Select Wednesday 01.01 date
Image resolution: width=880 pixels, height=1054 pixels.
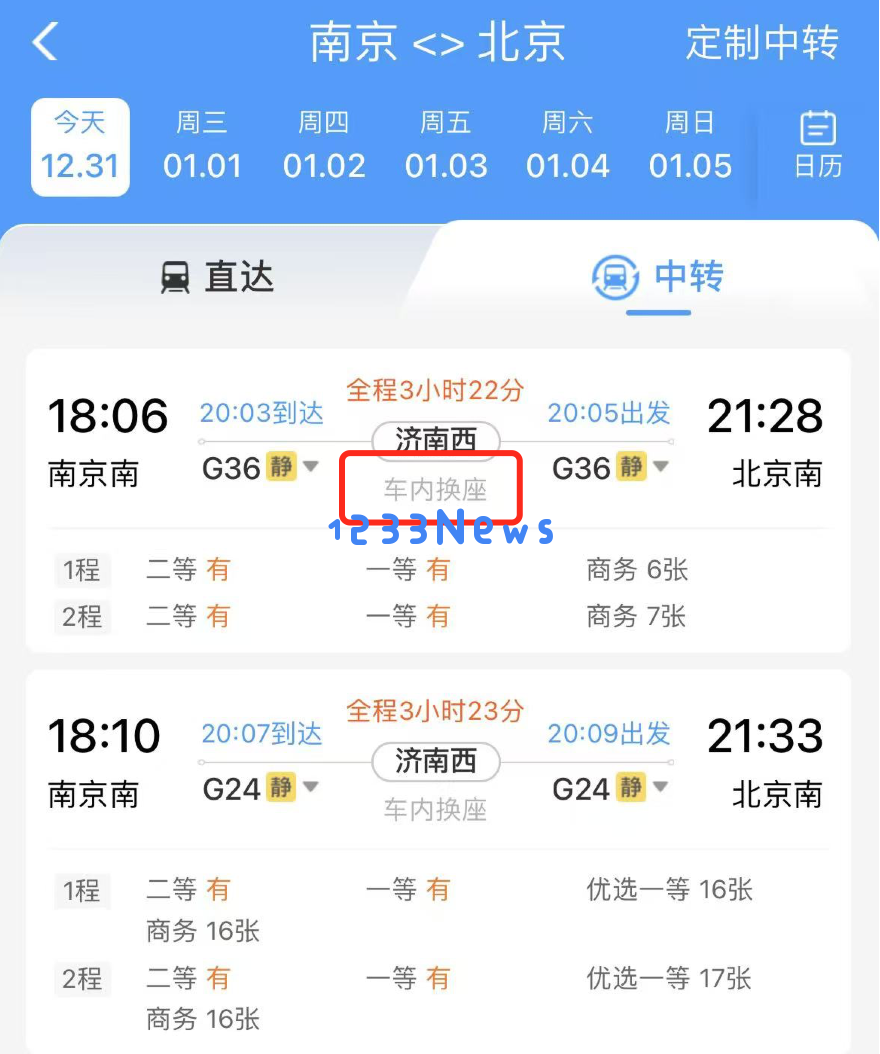(x=202, y=147)
